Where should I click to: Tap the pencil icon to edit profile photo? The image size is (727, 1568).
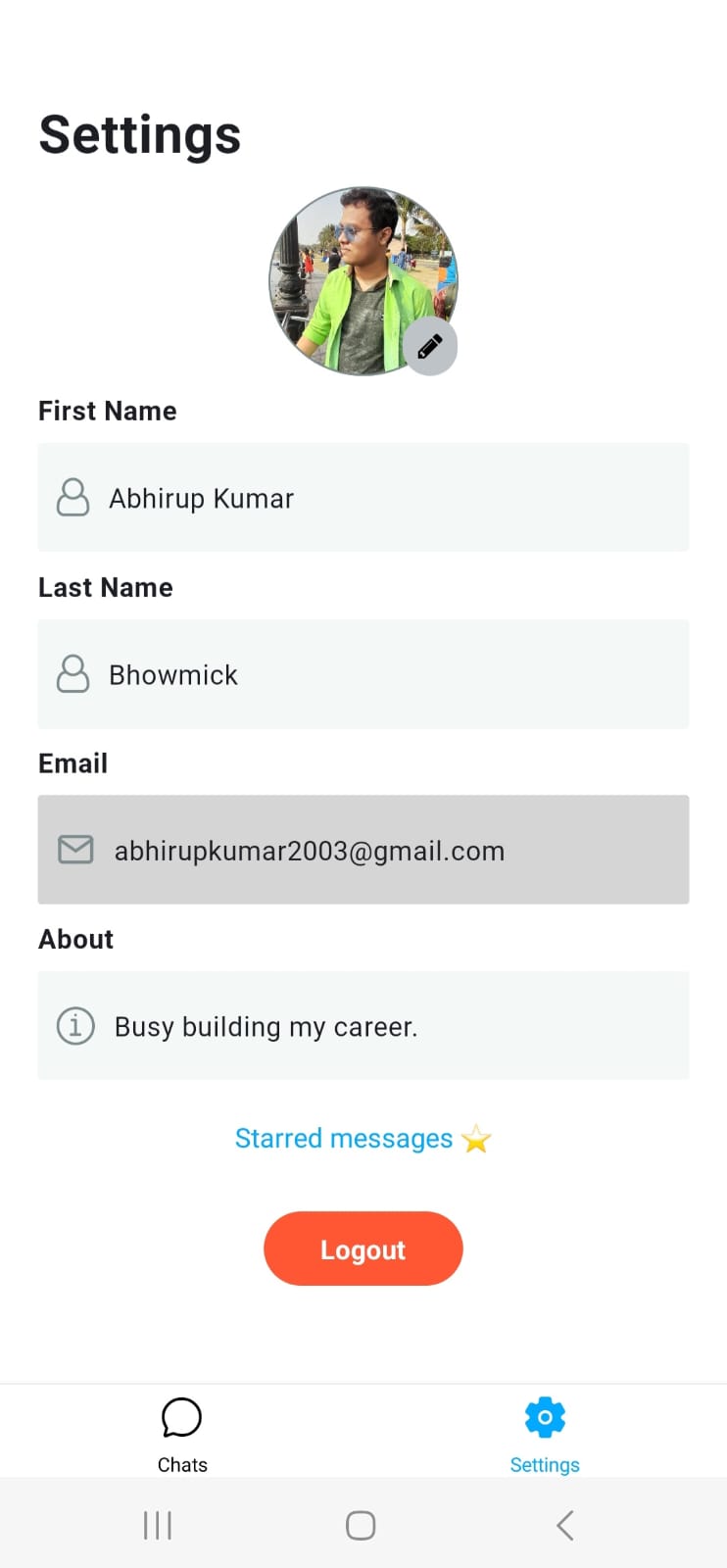point(431,346)
